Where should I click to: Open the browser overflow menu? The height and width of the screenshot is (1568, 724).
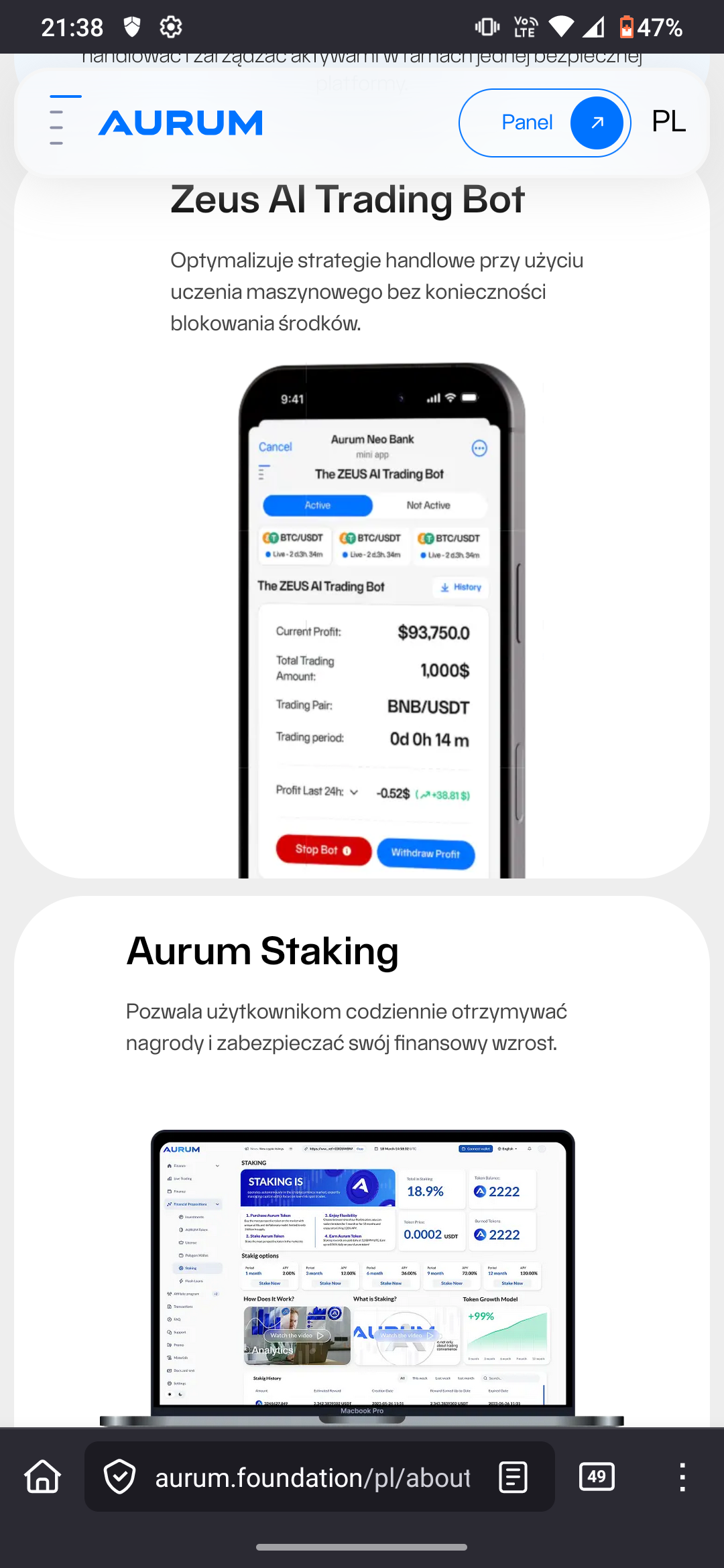point(682,1477)
